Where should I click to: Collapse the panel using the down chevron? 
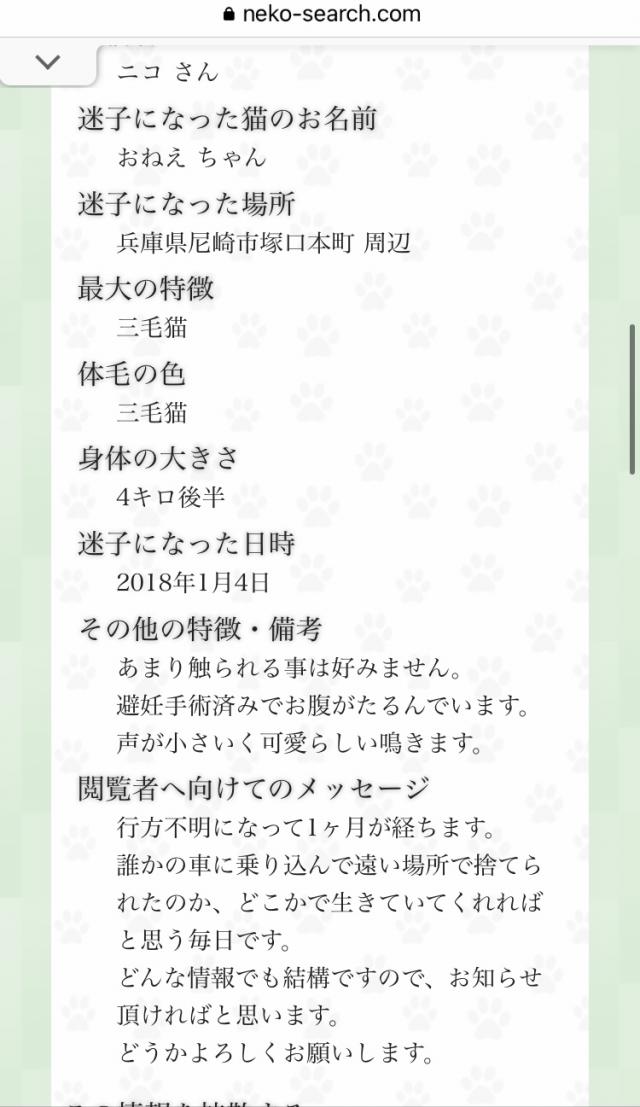47,62
